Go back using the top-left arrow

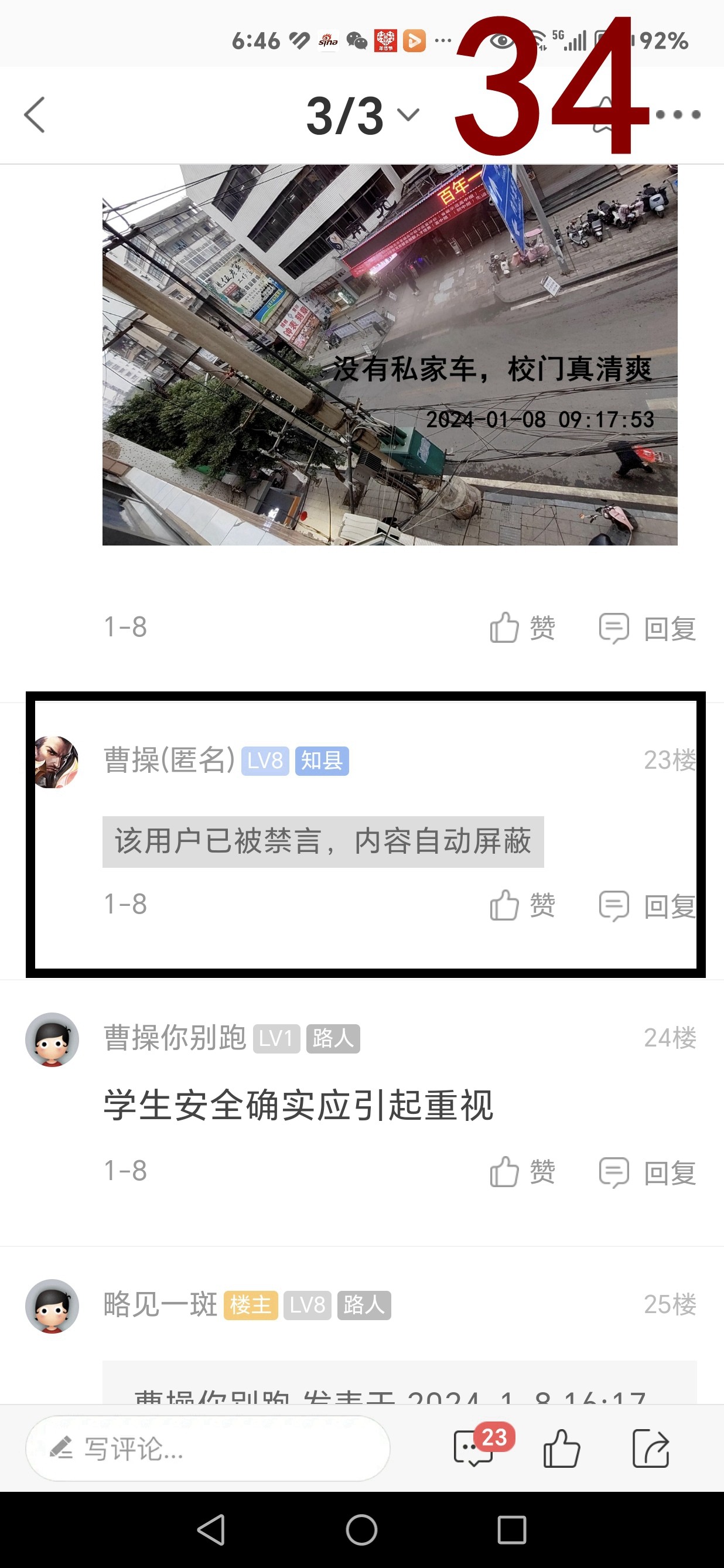click(35, 114)
